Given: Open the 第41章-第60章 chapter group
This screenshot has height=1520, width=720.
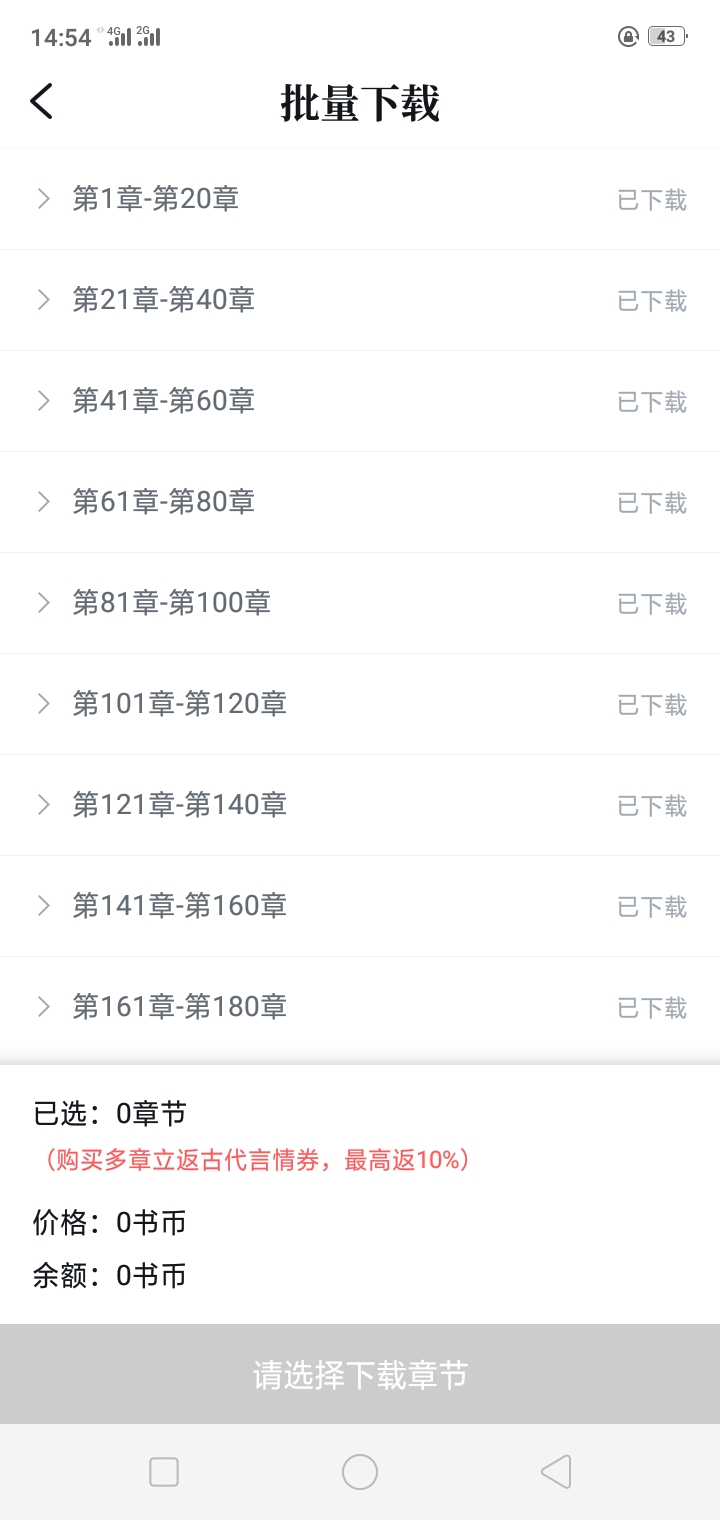Looking at the screenshot, I should [x=360, y=401].
